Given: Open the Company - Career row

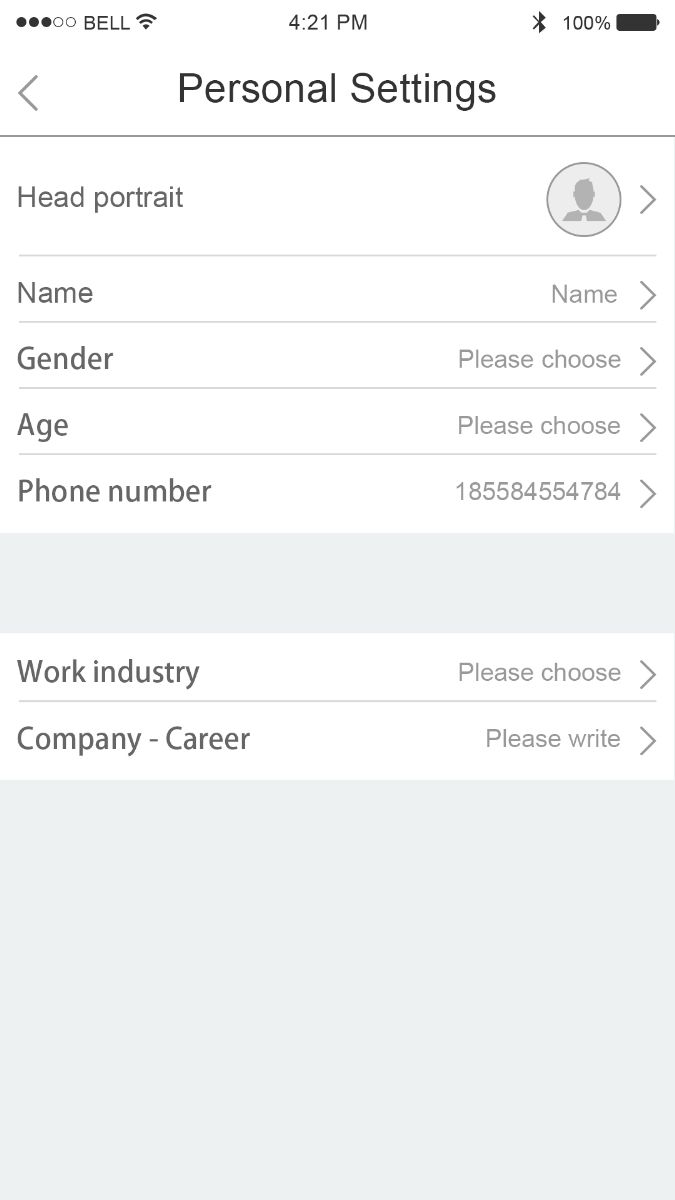Looking at the screenshot, I should coord(337,739).
